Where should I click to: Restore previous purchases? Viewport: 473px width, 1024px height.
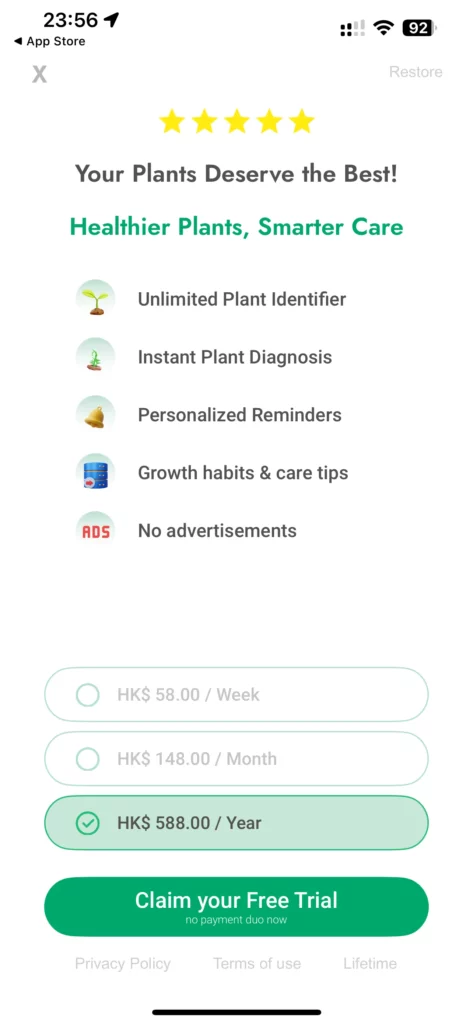click(416, 72)
